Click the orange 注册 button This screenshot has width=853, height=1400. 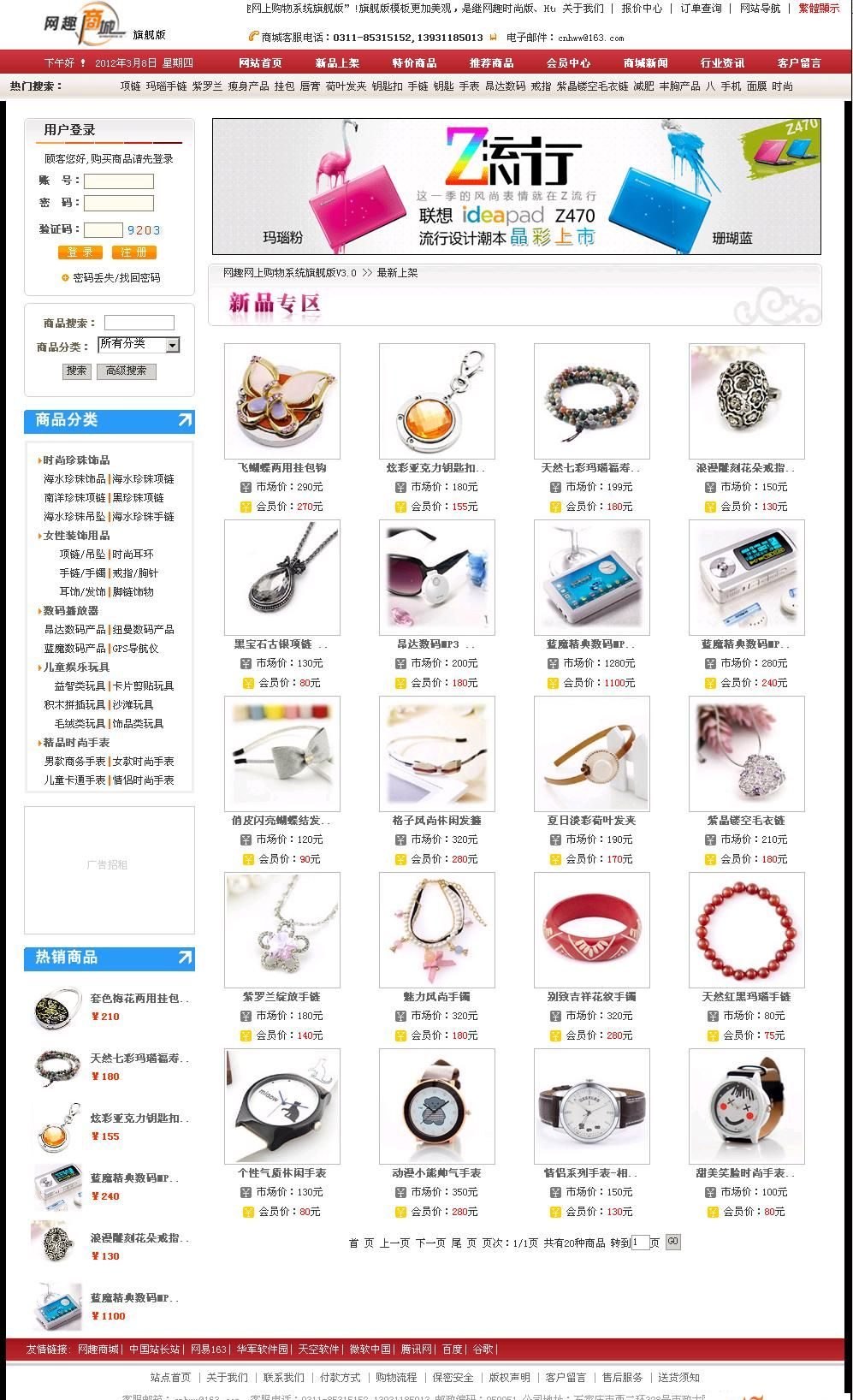134,252
